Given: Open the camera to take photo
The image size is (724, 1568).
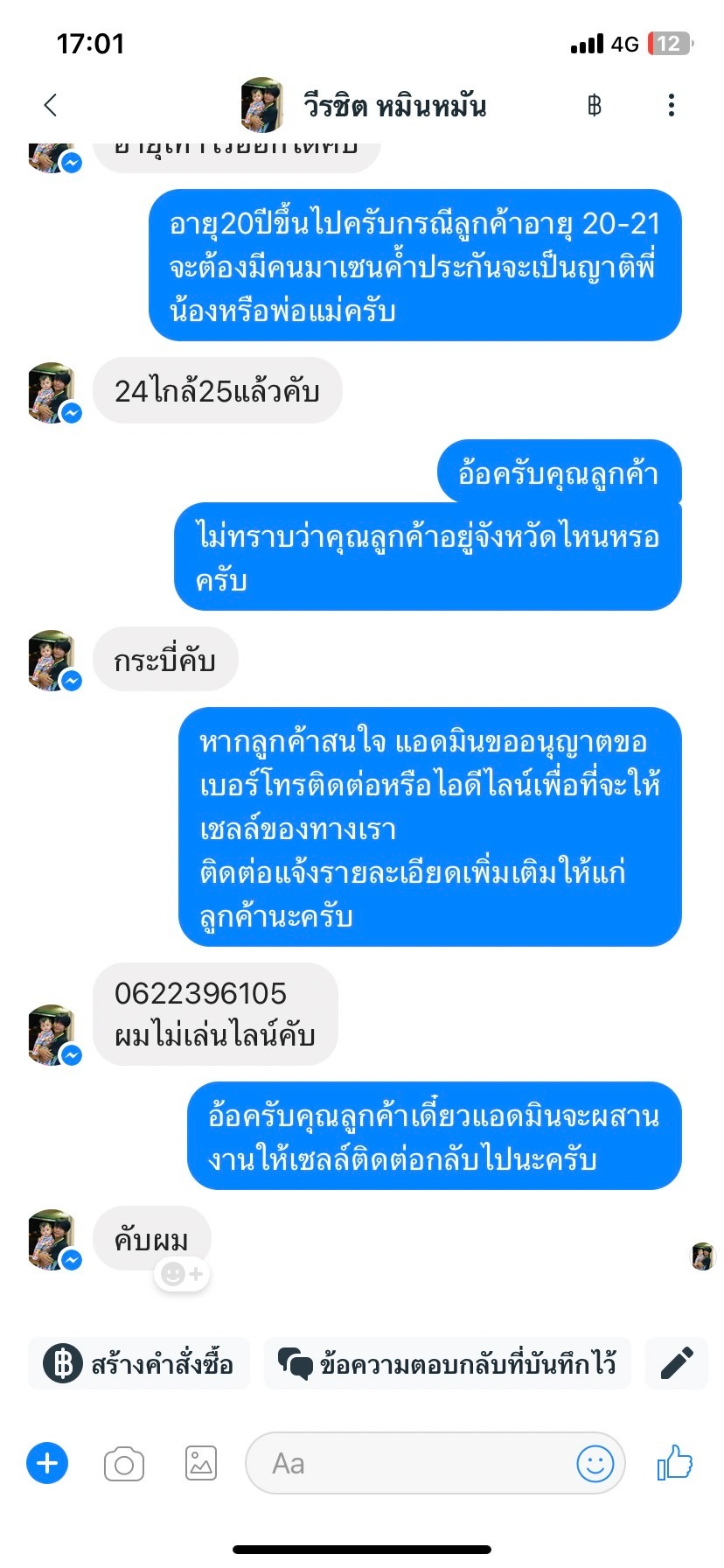Looking at the screenshot, I should tap(124, 1464).
